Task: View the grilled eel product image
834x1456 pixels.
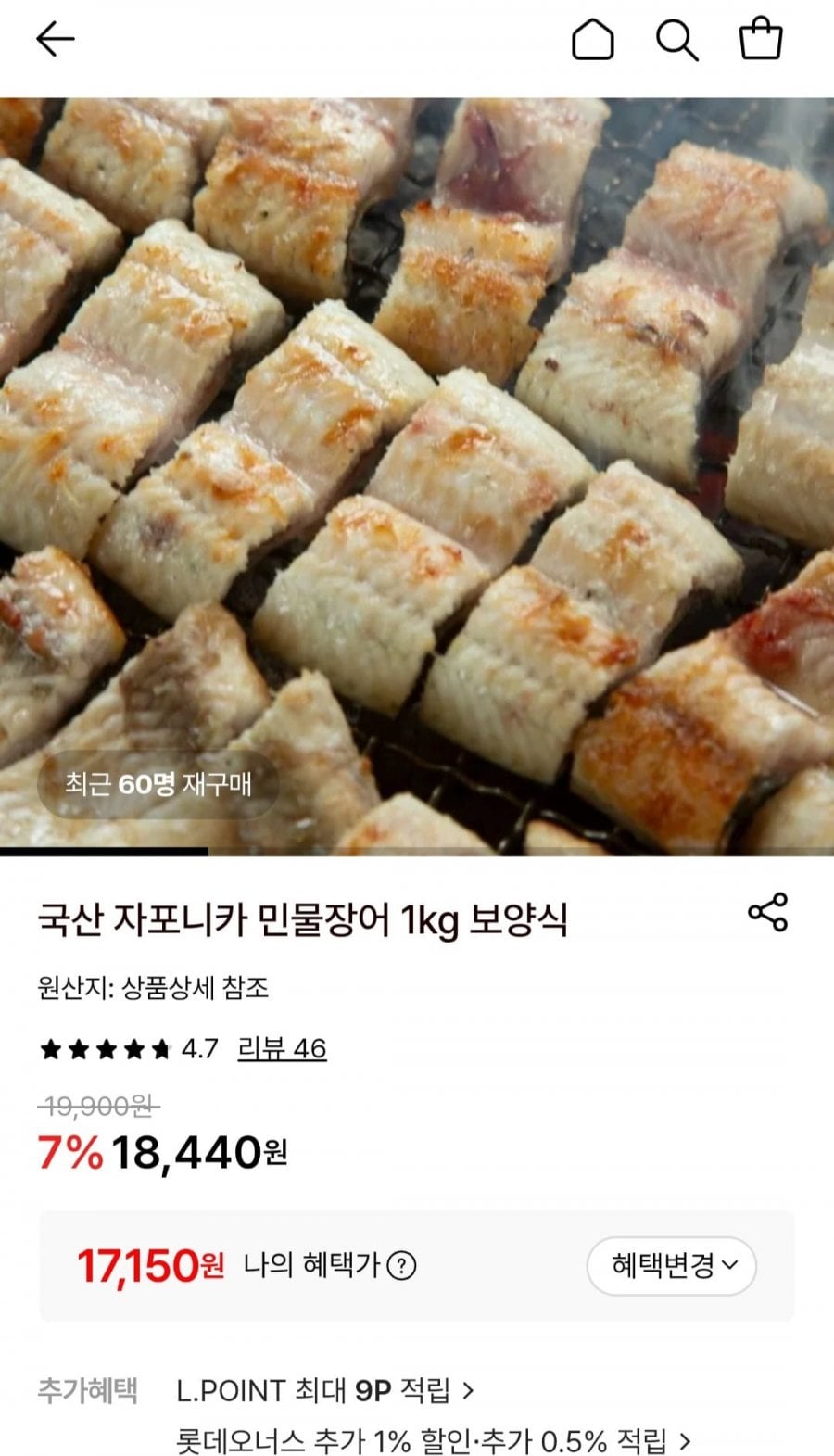Action: (x=417, y=473)
